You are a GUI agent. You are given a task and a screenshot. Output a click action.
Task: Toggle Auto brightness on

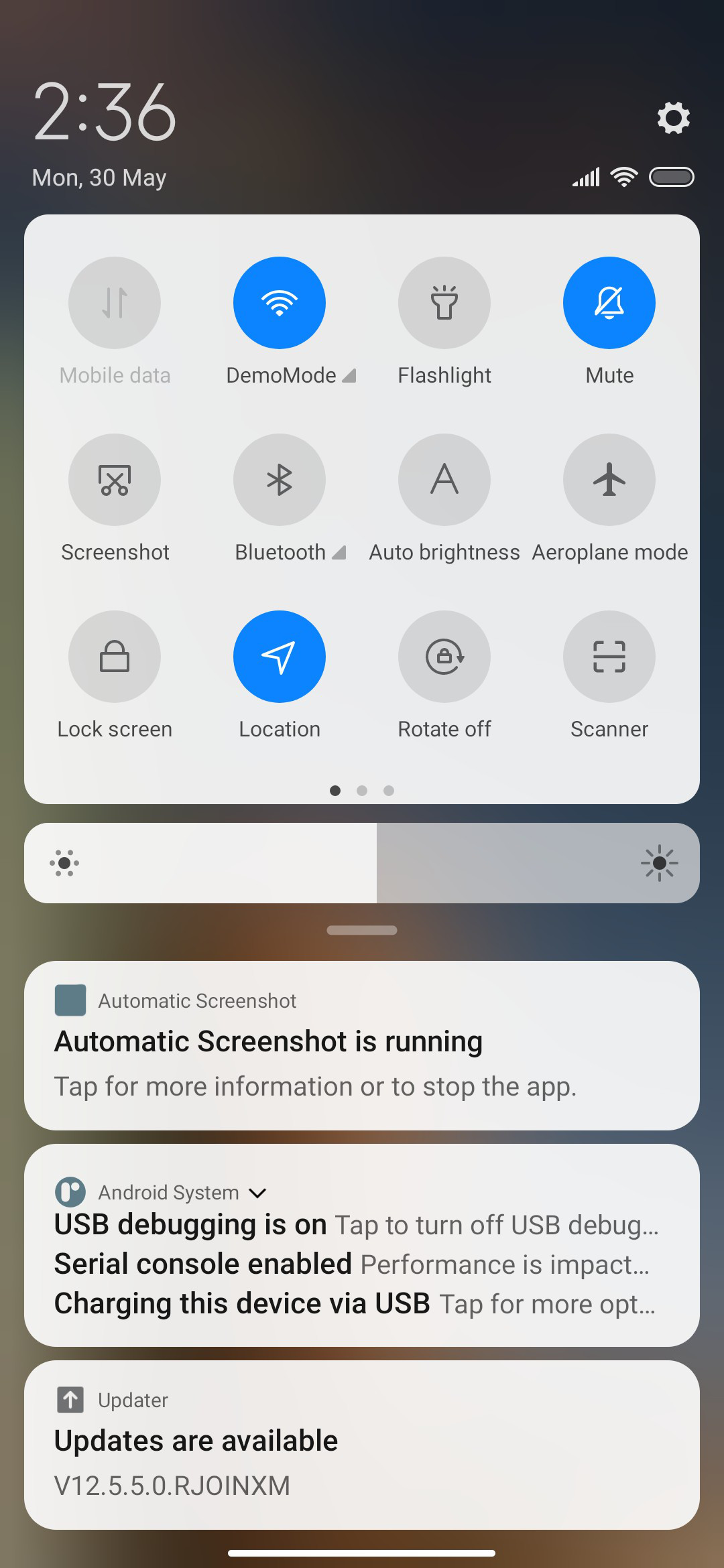coord(444,480)
